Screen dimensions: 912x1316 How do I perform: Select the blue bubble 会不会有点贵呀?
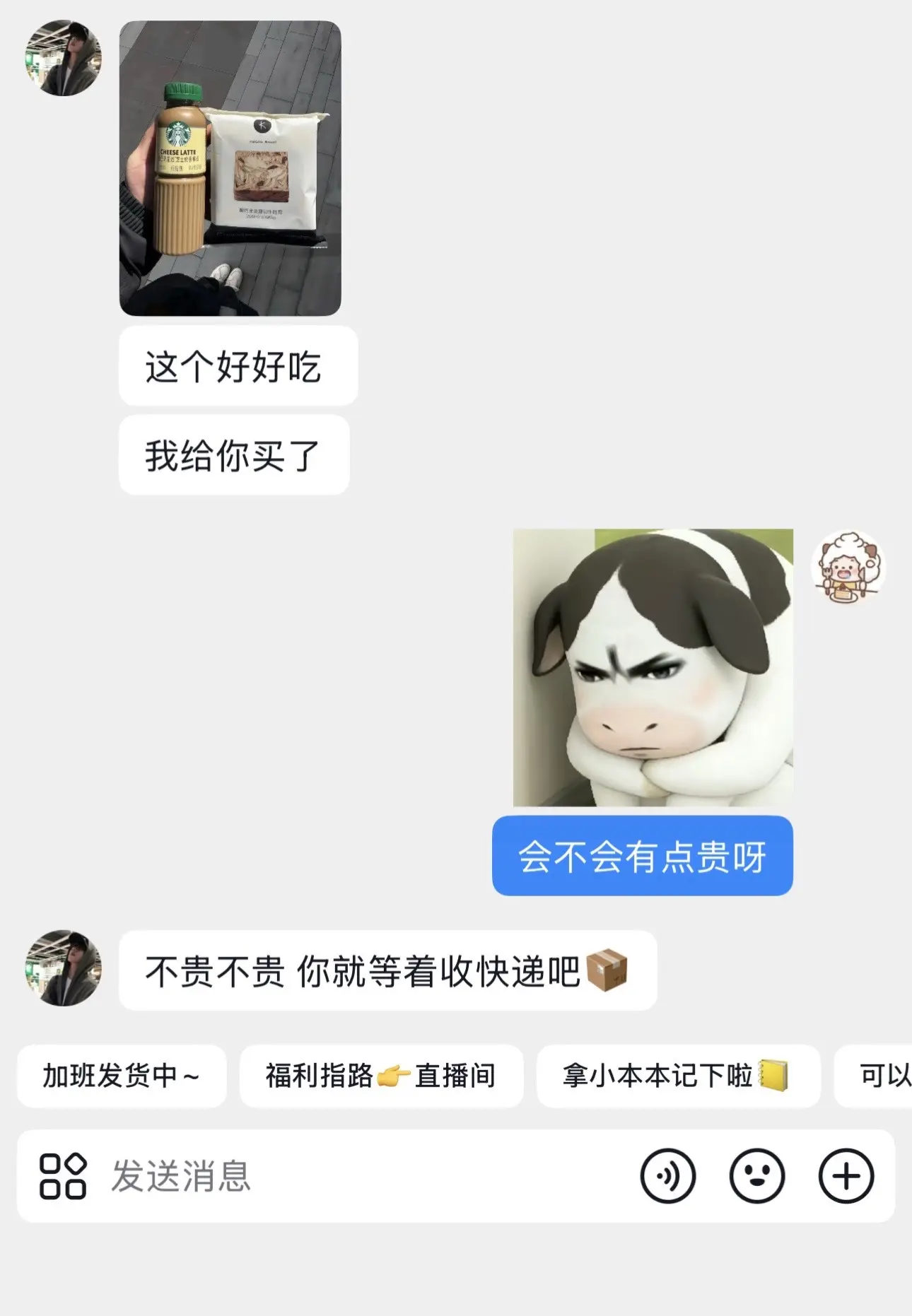[641, 857]
